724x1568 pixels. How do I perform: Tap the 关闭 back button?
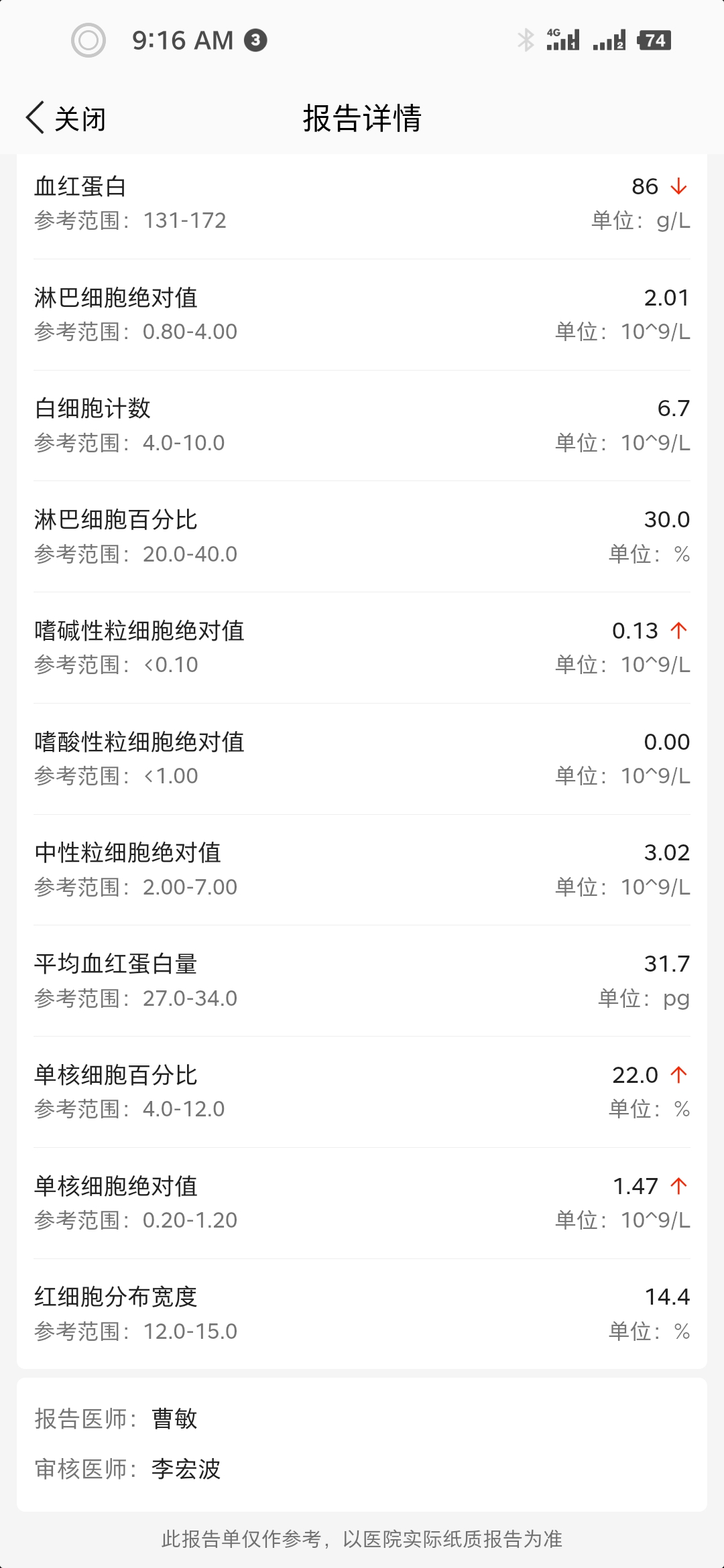[x=66, y=119]
